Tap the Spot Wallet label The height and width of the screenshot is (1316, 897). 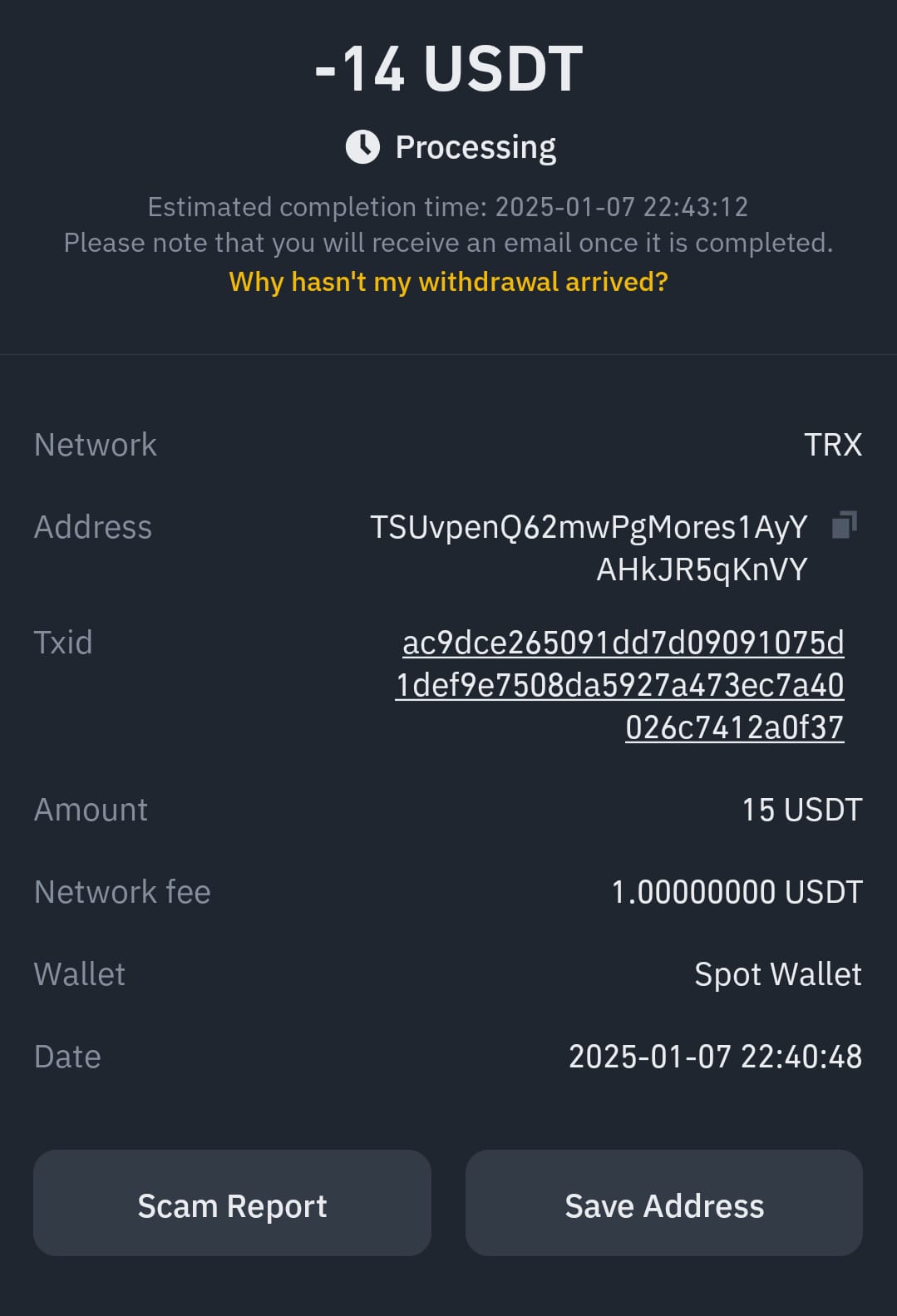778,973
